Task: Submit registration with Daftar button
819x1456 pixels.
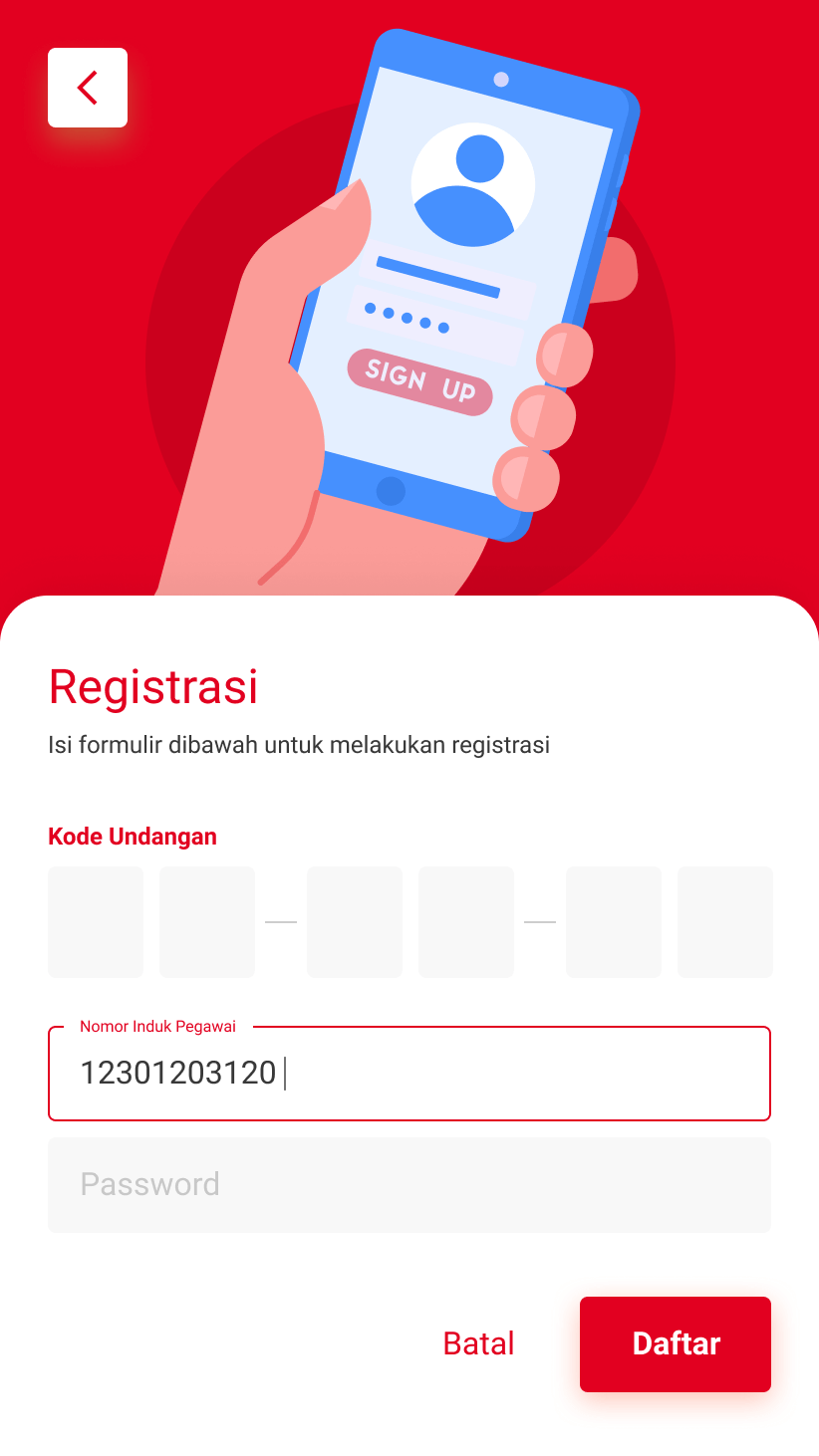Action: click(676, 1344)
